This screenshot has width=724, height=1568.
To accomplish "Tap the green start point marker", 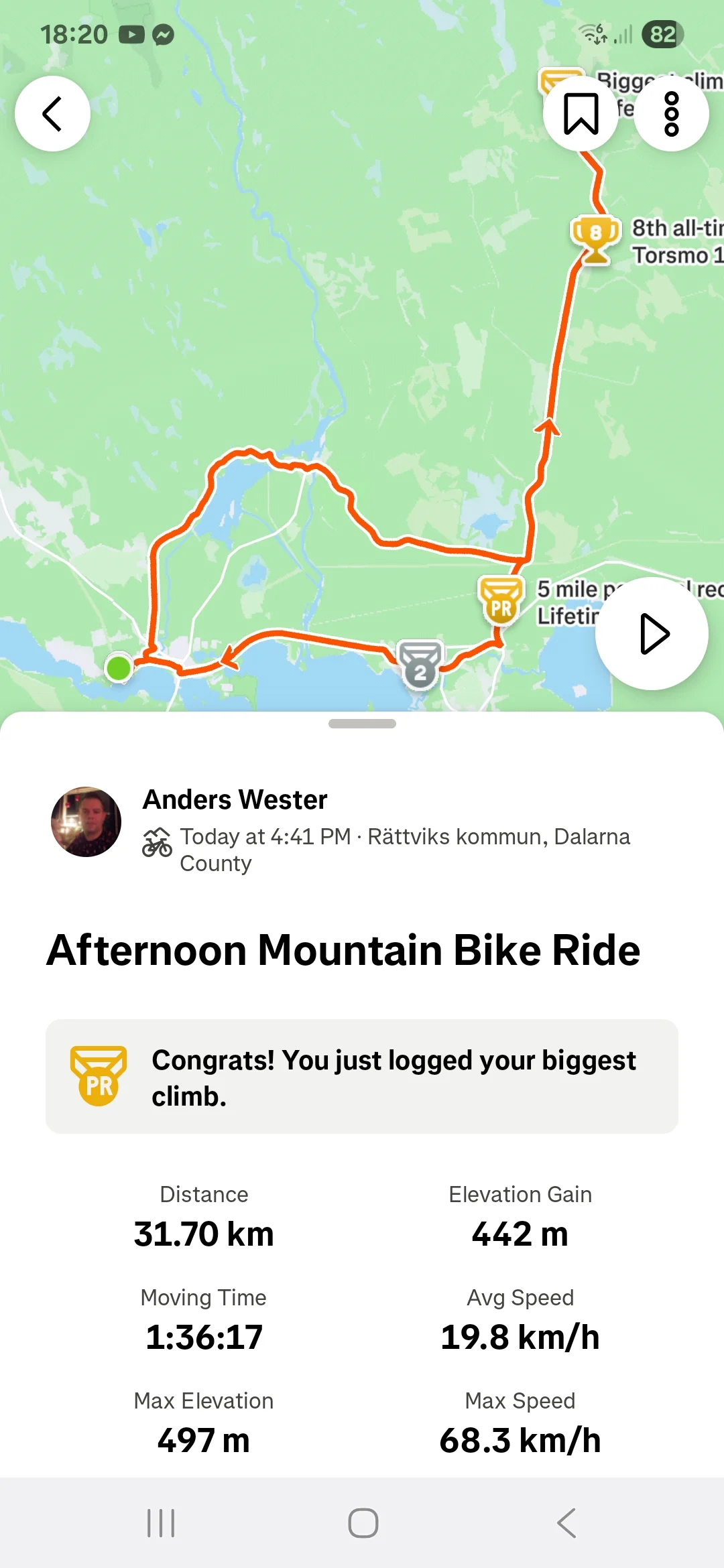I will click(119, 668).
